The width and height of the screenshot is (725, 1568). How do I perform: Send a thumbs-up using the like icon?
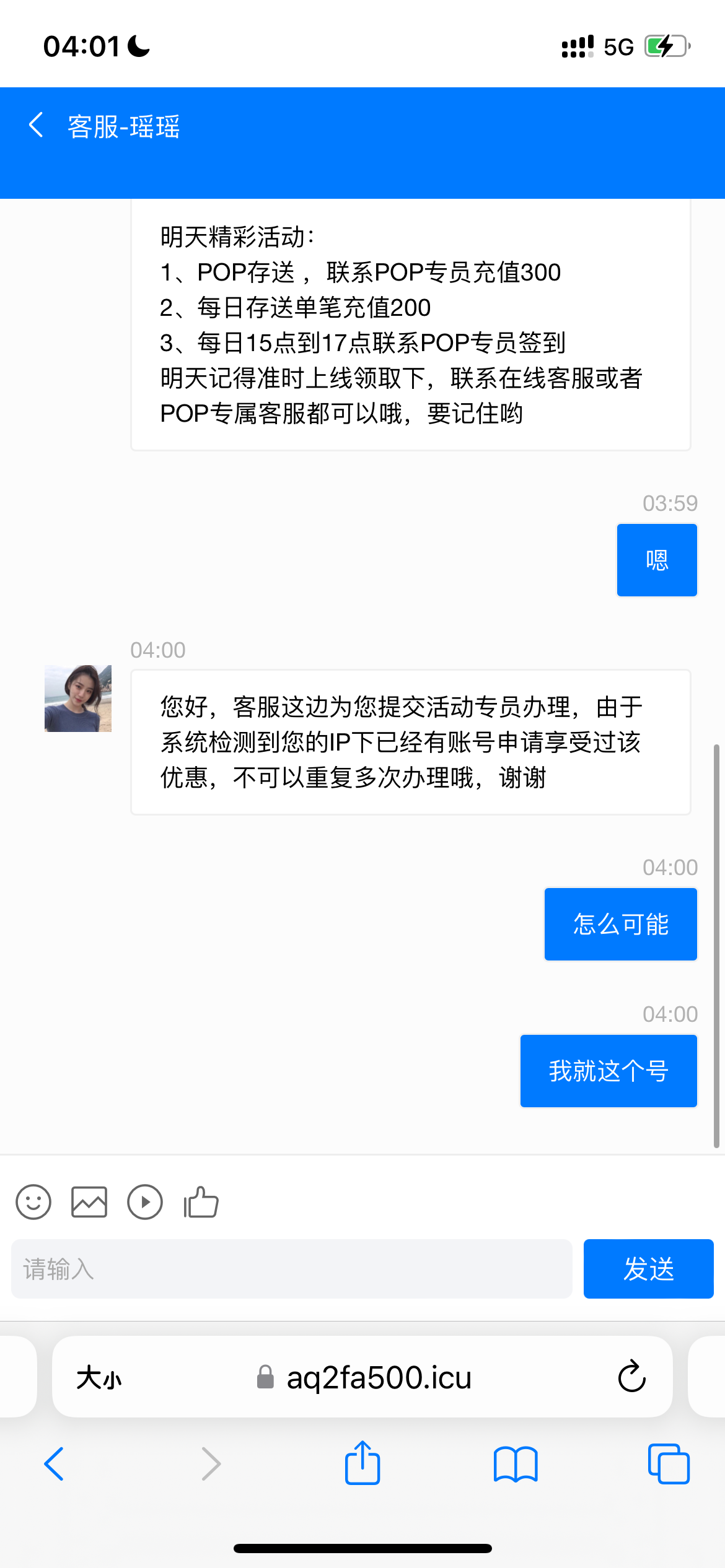coord(200,1201)
